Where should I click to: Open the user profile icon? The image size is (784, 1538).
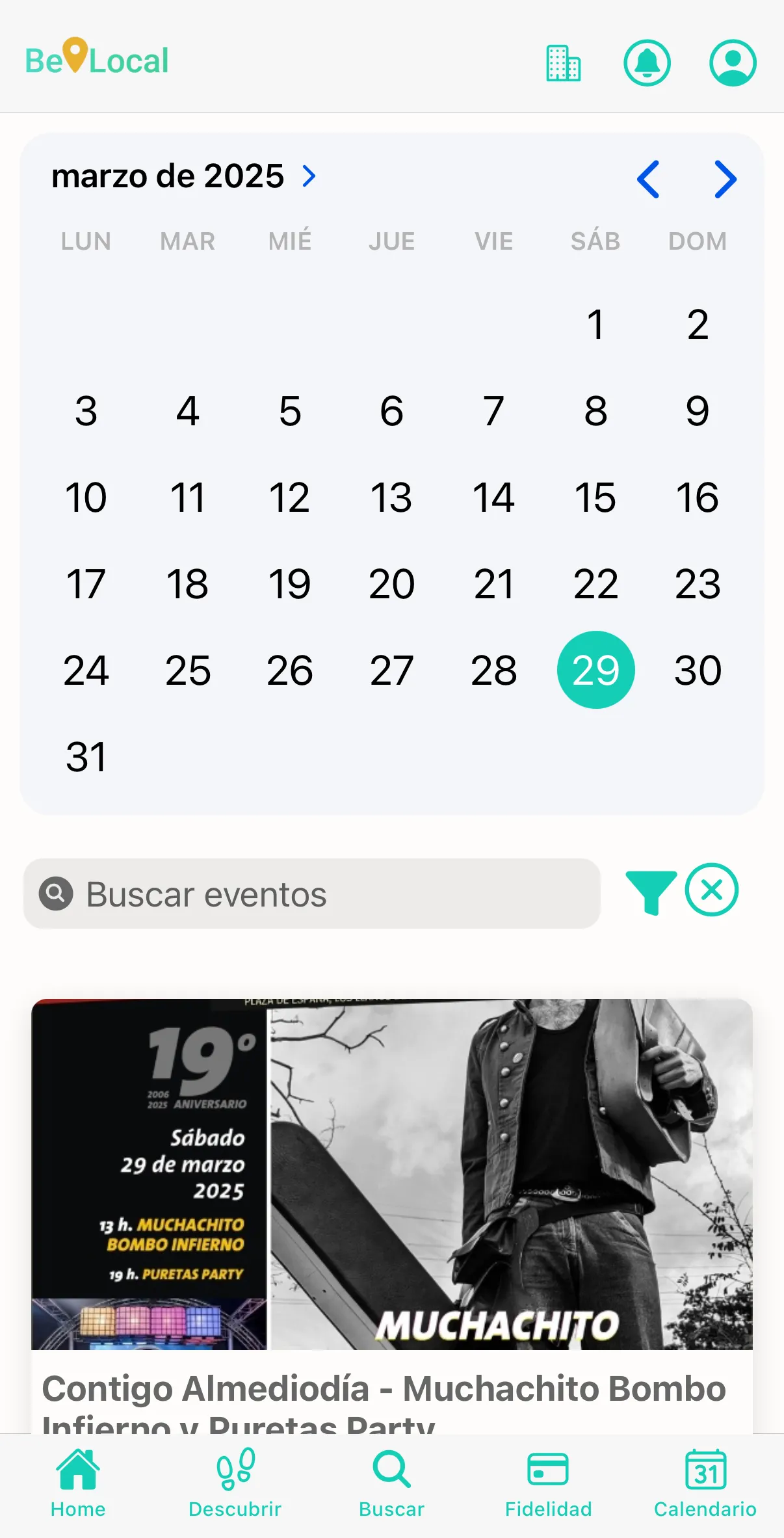pyautogui.click(x=732, y=63)
